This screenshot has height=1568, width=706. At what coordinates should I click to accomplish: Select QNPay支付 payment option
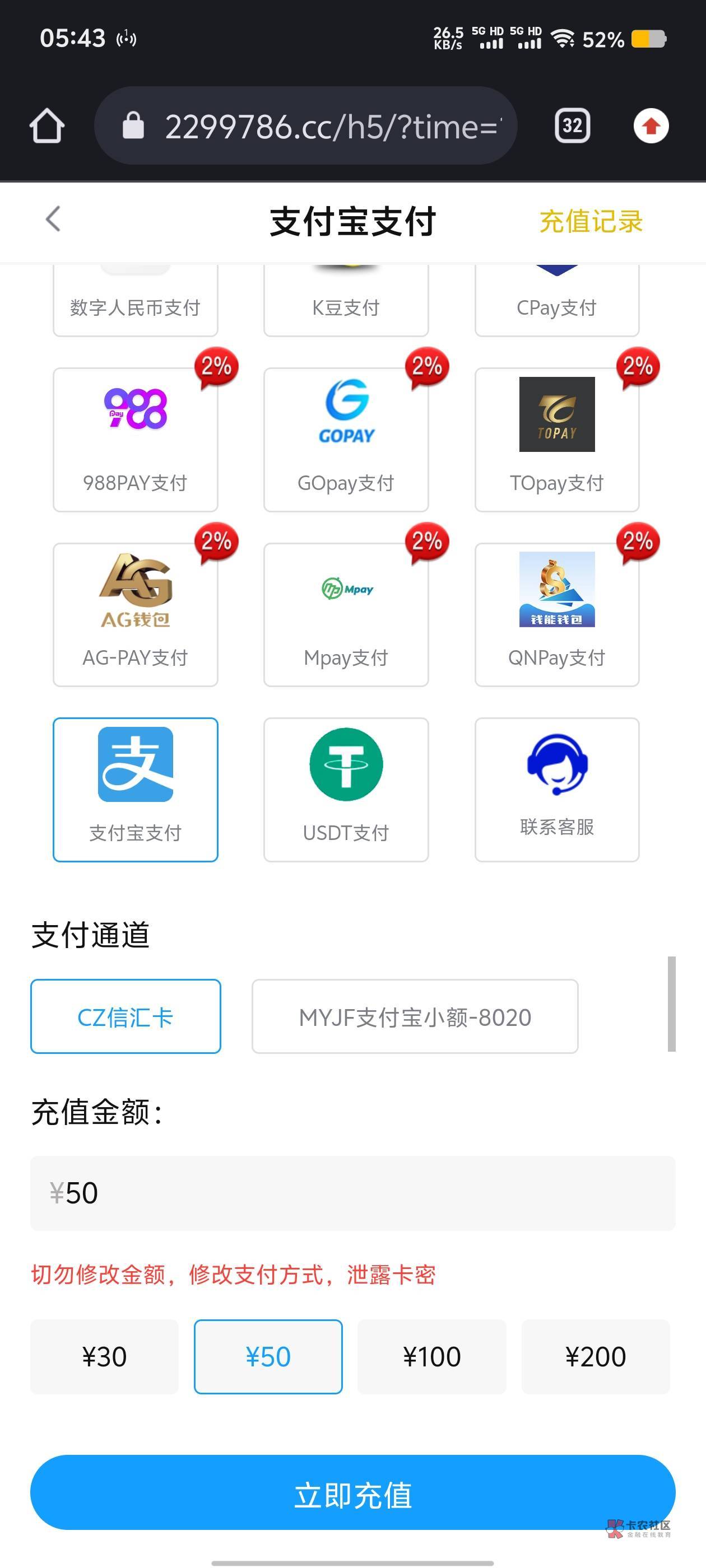(x=557, y=615)
